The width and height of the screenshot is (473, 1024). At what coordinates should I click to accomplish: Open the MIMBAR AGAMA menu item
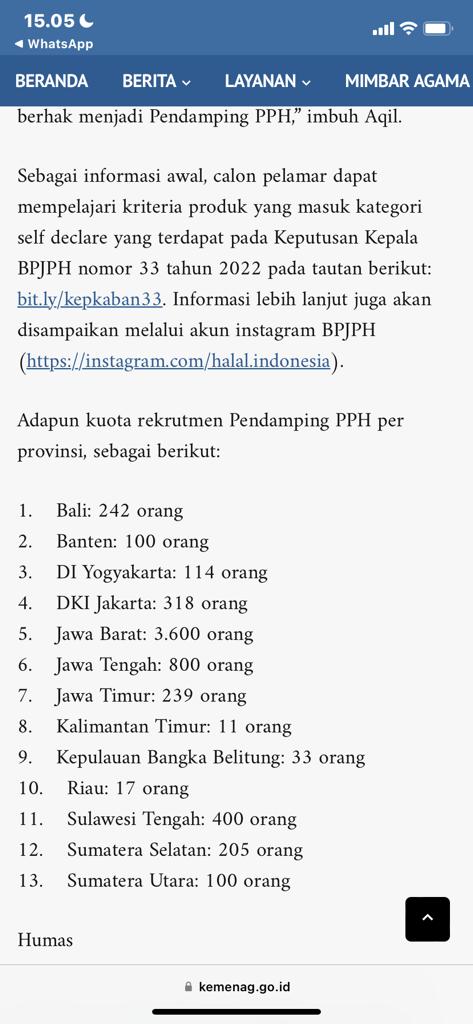coord(406,81)
